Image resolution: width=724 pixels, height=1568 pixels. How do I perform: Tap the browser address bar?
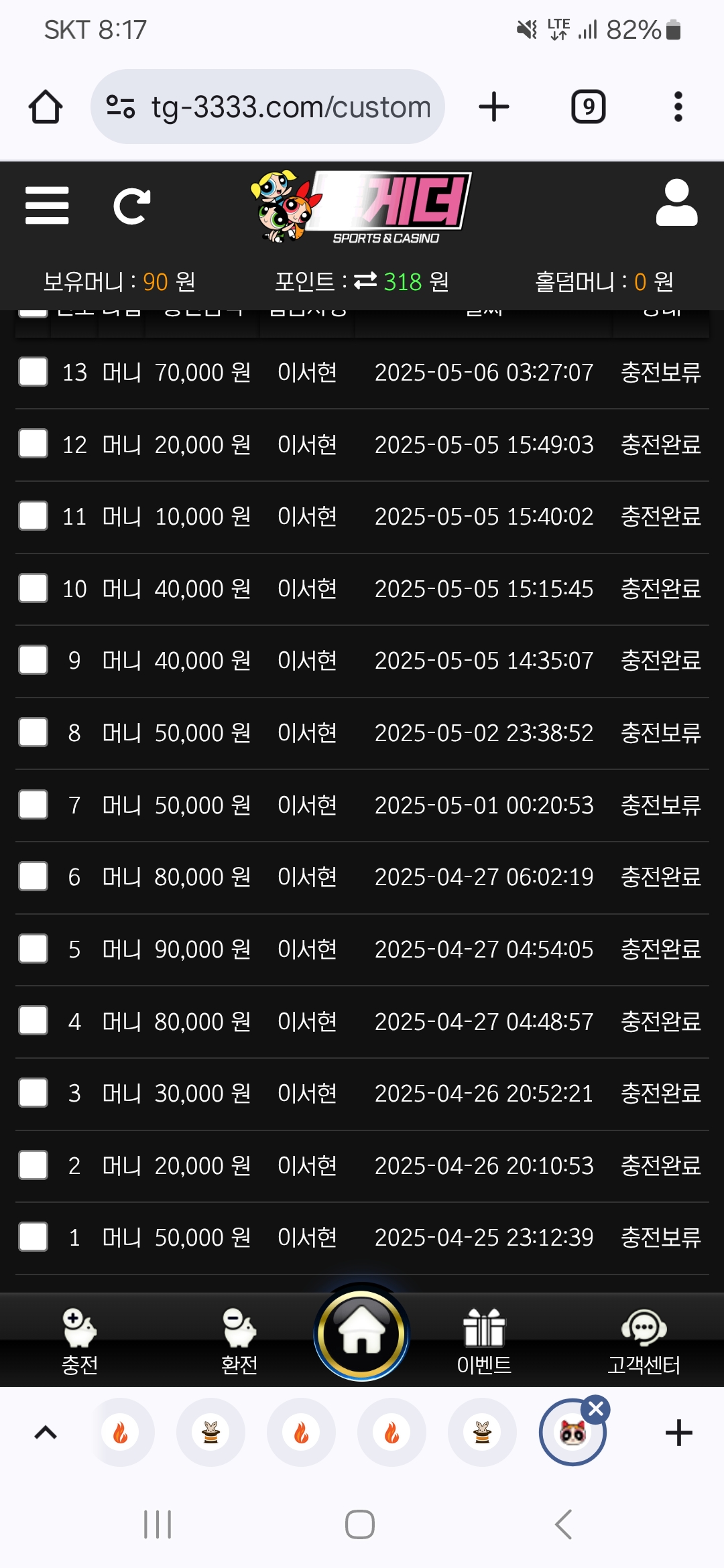[268, 107]
